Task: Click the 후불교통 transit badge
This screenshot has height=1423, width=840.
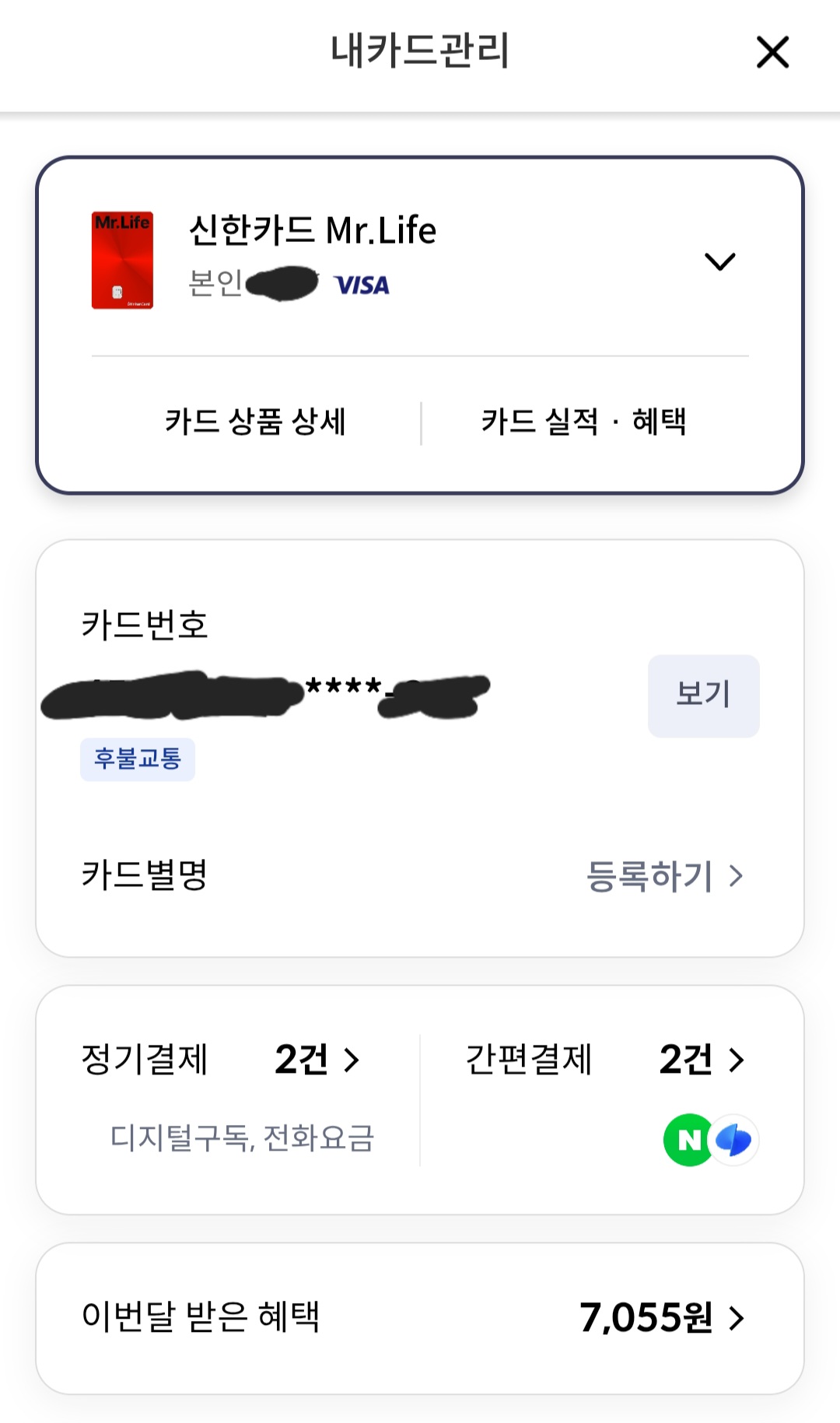Action: point(138,760)
